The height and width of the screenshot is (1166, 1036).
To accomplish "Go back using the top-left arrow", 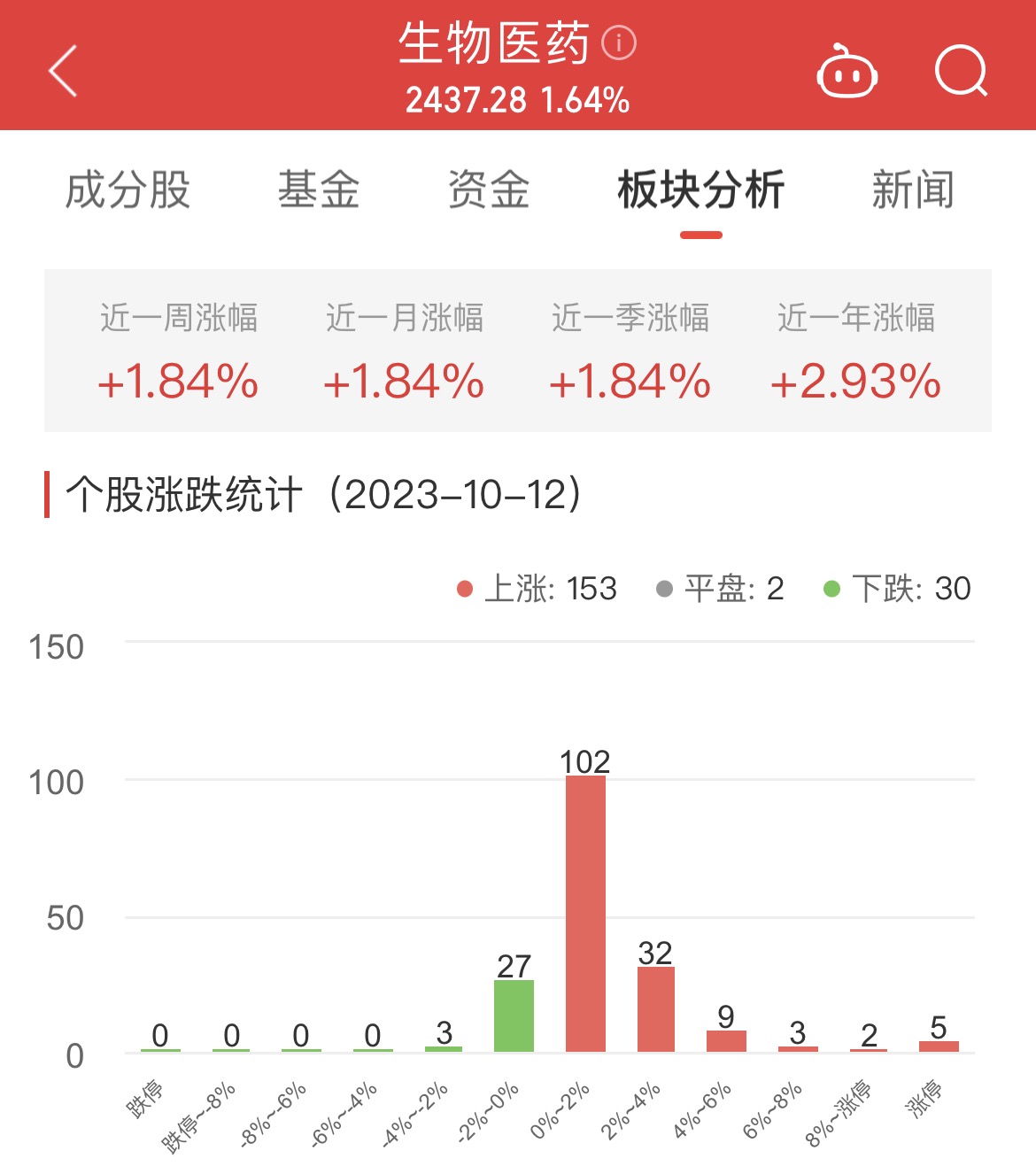I will point(63,71).
